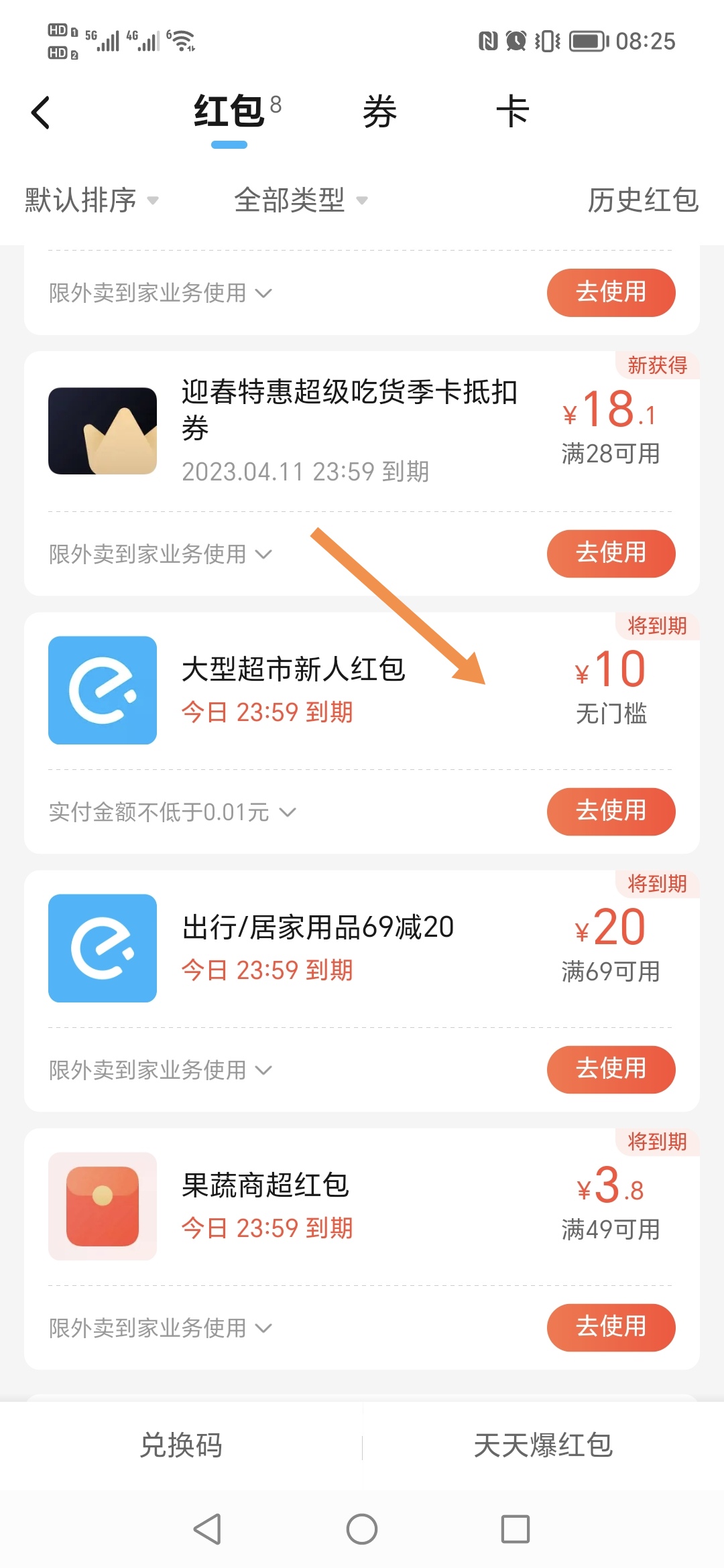Expand usage limits under 出行/居家用品69减20
Image resolution: width=724 pixels, height=1568 pixels.
click(x=160, y=1070)
